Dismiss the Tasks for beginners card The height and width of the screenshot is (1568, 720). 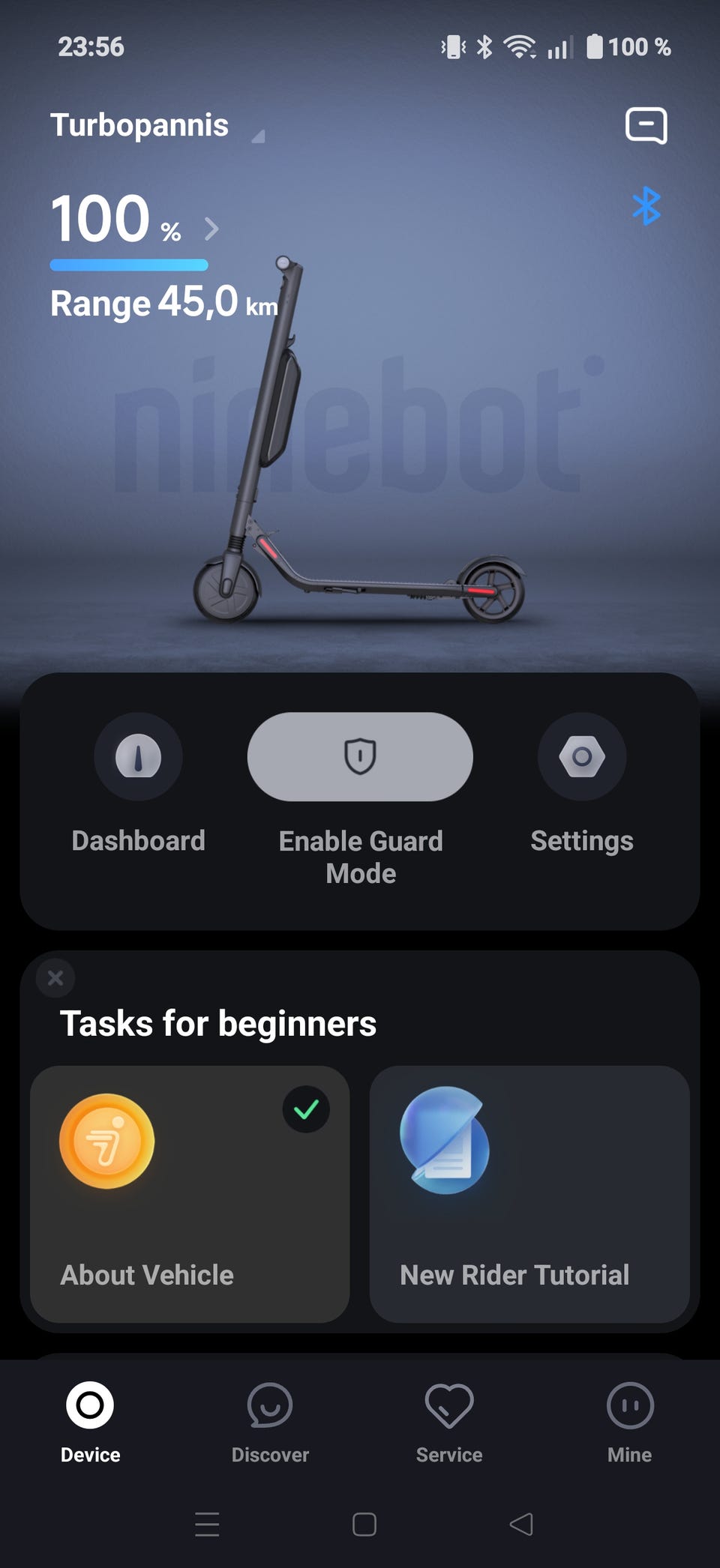tap(55, 978)
